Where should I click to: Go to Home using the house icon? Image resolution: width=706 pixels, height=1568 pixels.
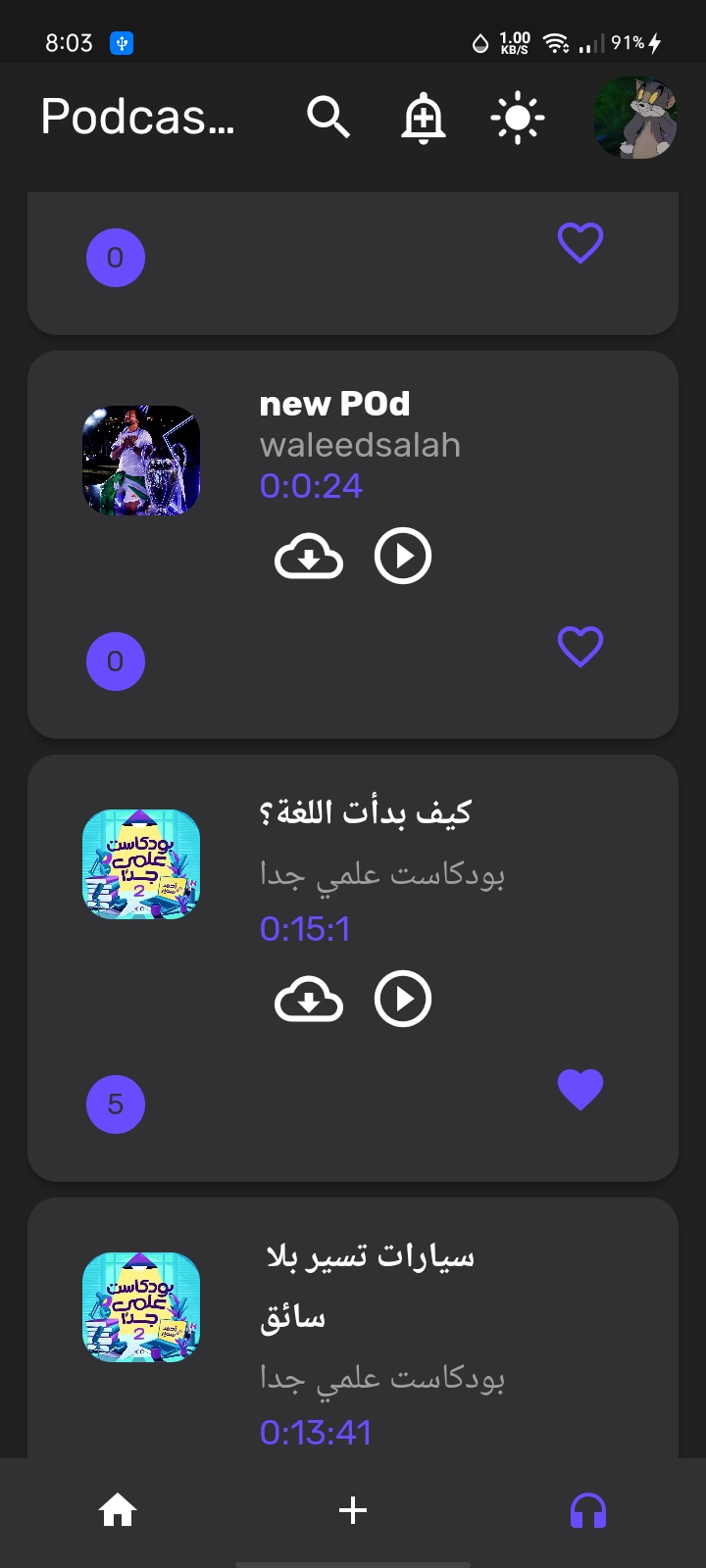[117, 1509]
